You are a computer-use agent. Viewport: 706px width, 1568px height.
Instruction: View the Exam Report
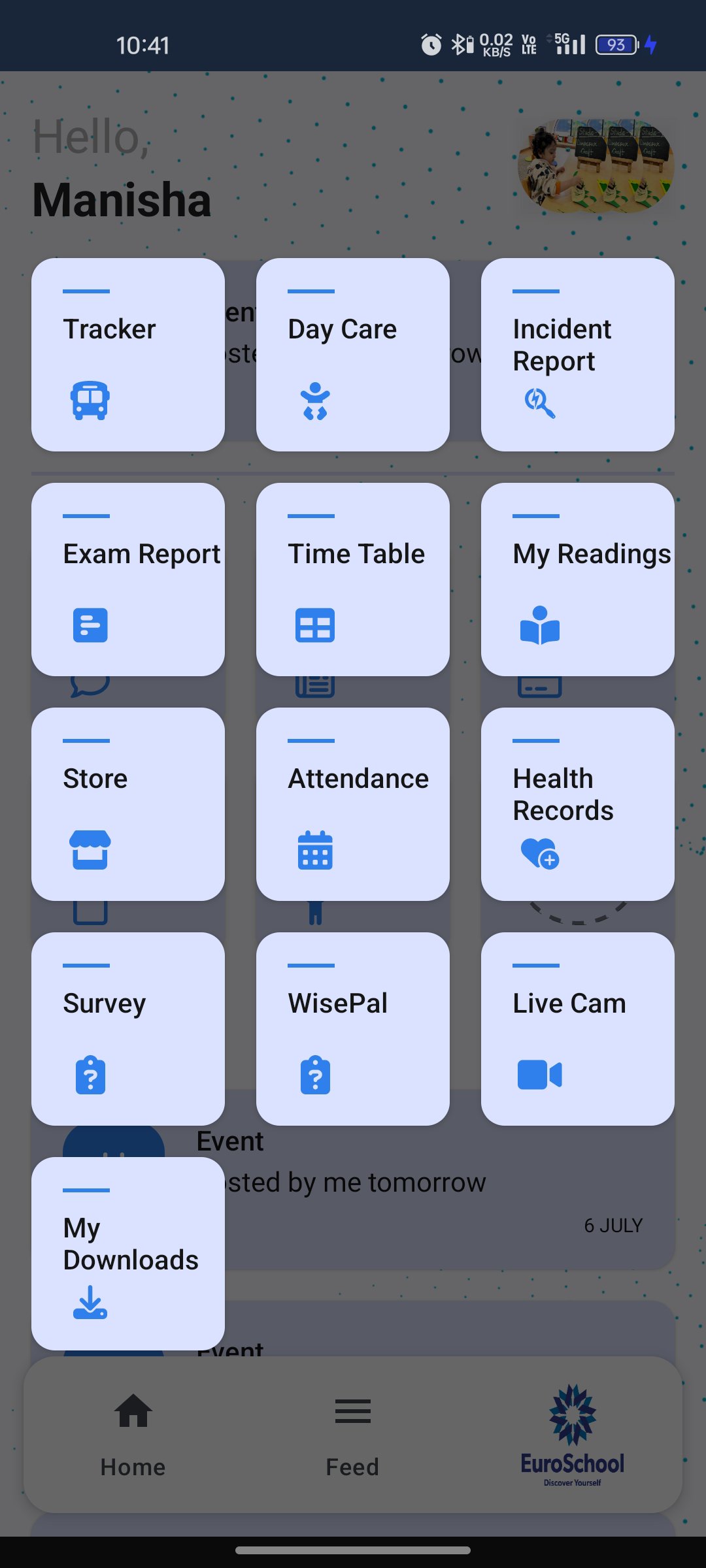[x=128, y=579]
